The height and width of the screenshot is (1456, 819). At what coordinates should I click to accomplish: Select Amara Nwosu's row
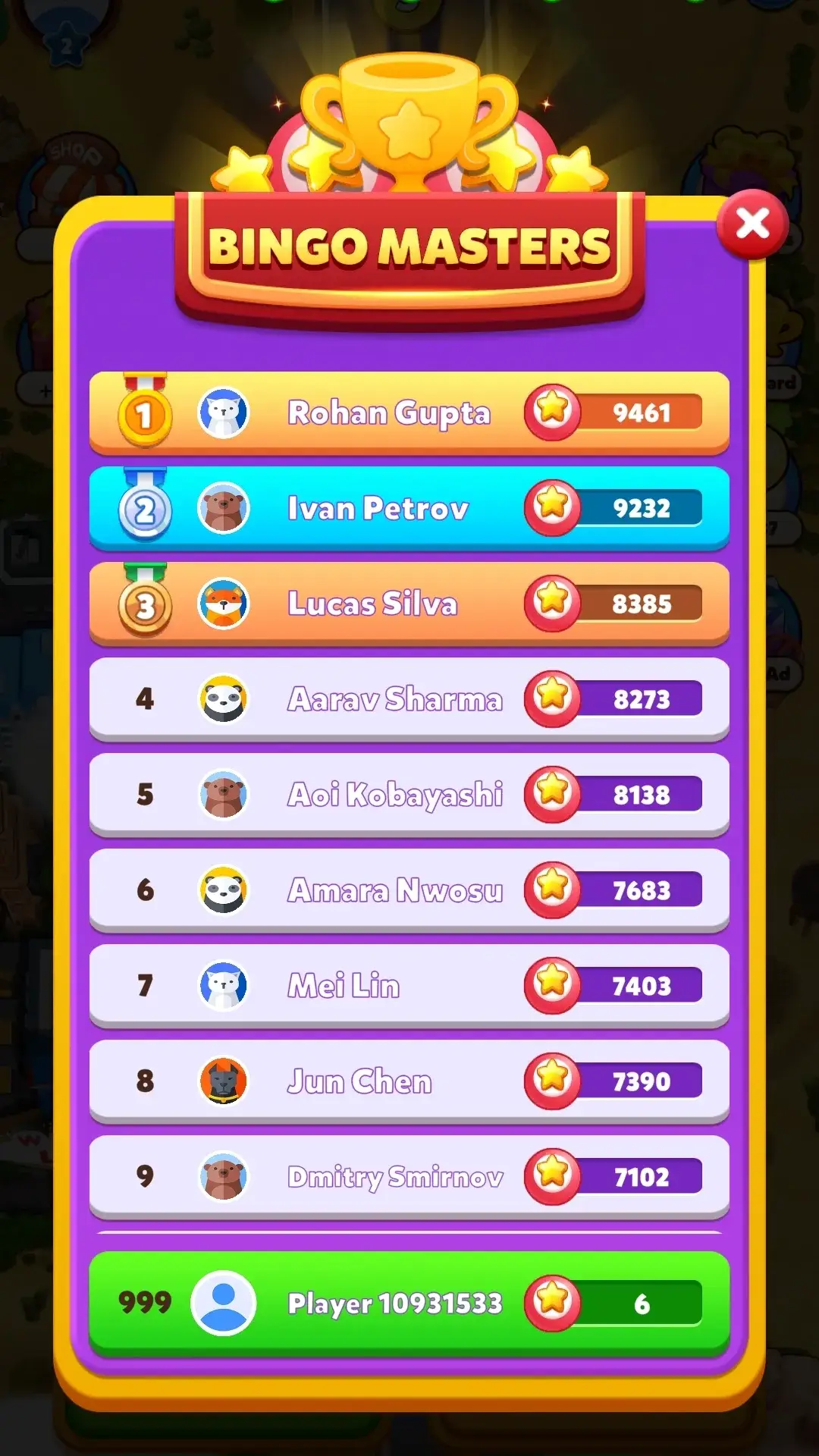409,890
